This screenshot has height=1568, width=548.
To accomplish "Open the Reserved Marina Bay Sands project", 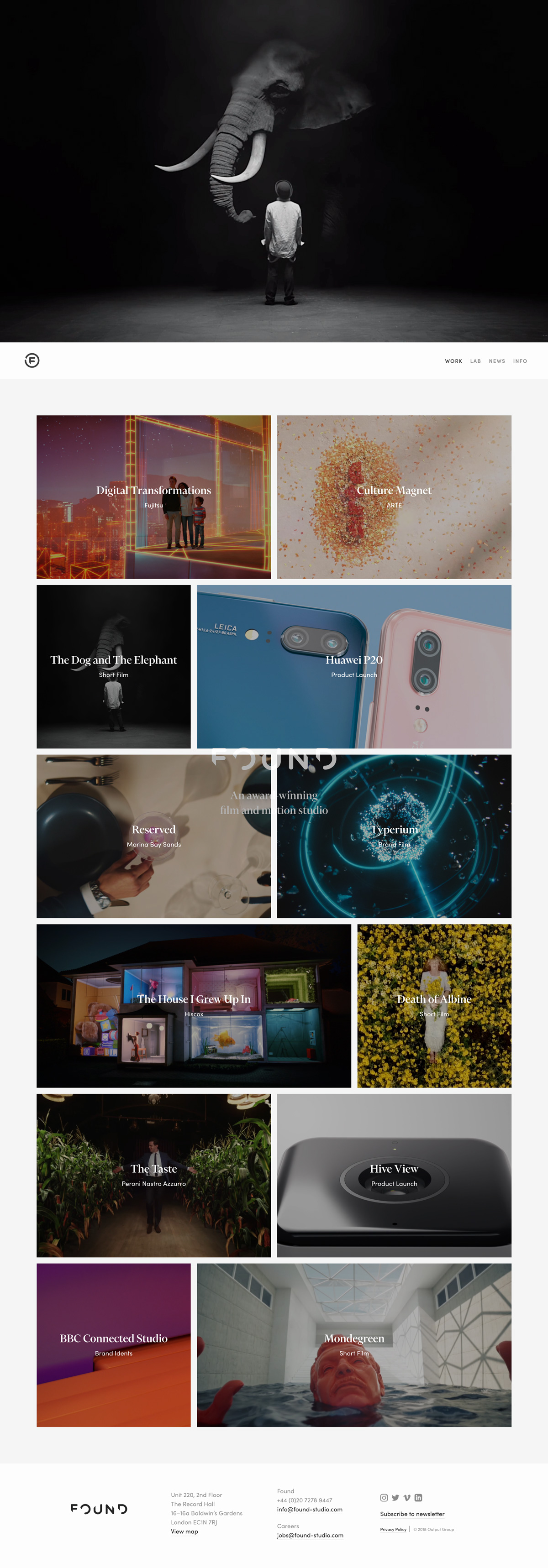I will pos(153,836).
